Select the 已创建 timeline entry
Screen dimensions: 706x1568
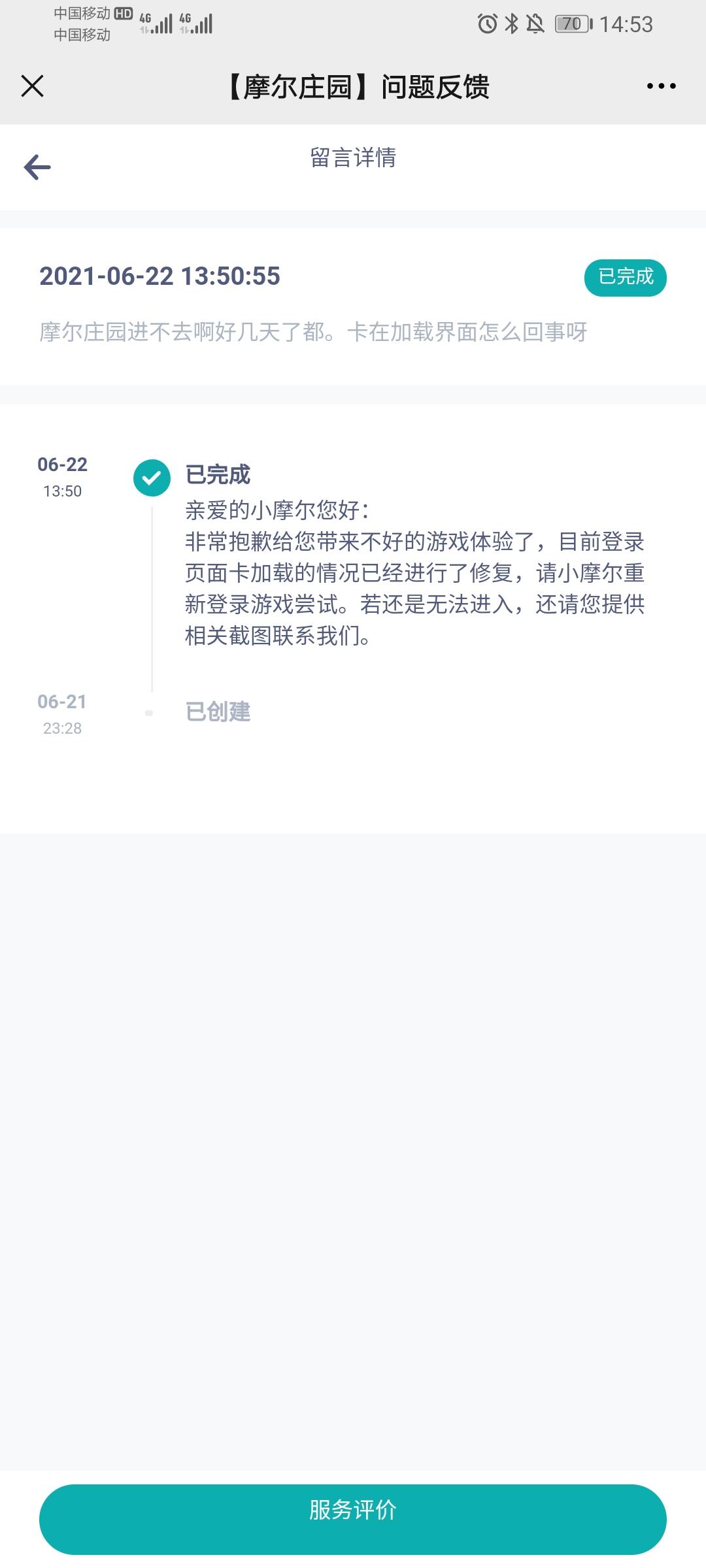pos(218,713)
